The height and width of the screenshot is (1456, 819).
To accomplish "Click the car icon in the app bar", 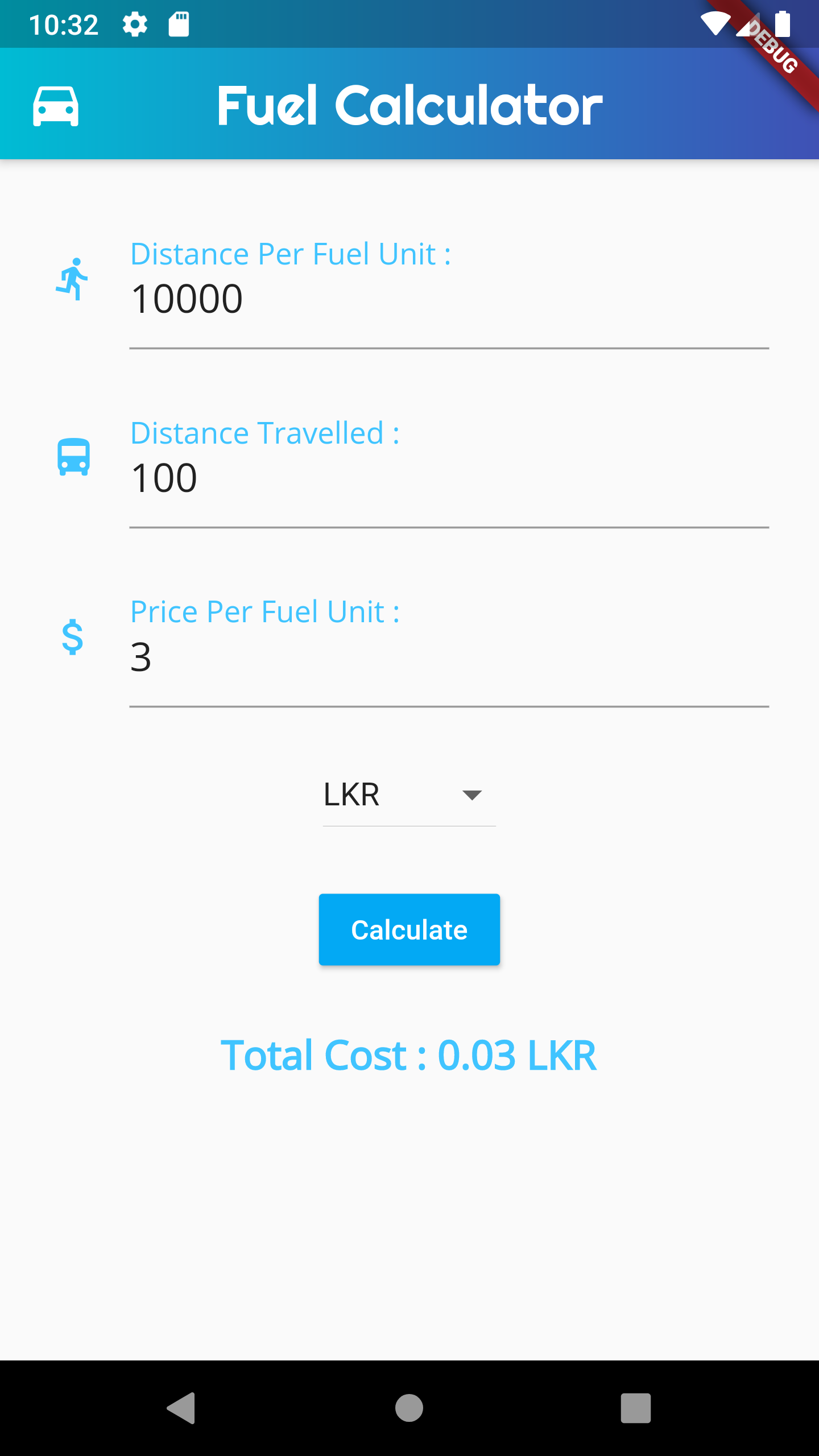I will [x=55, y=106].
